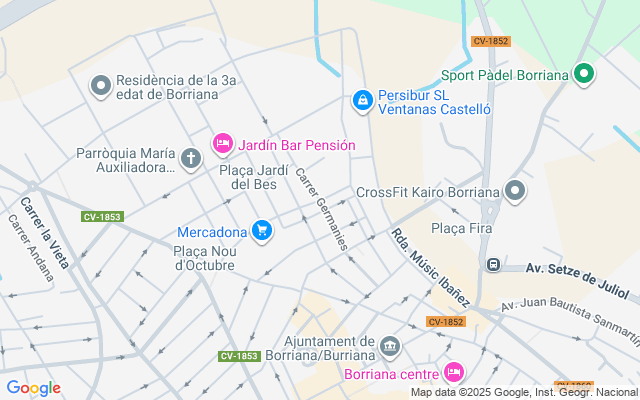Image resolution: width=640 pixels, height=400 pixels.
Task: Select the Borriana centre hotel pin
Action: 454,373
